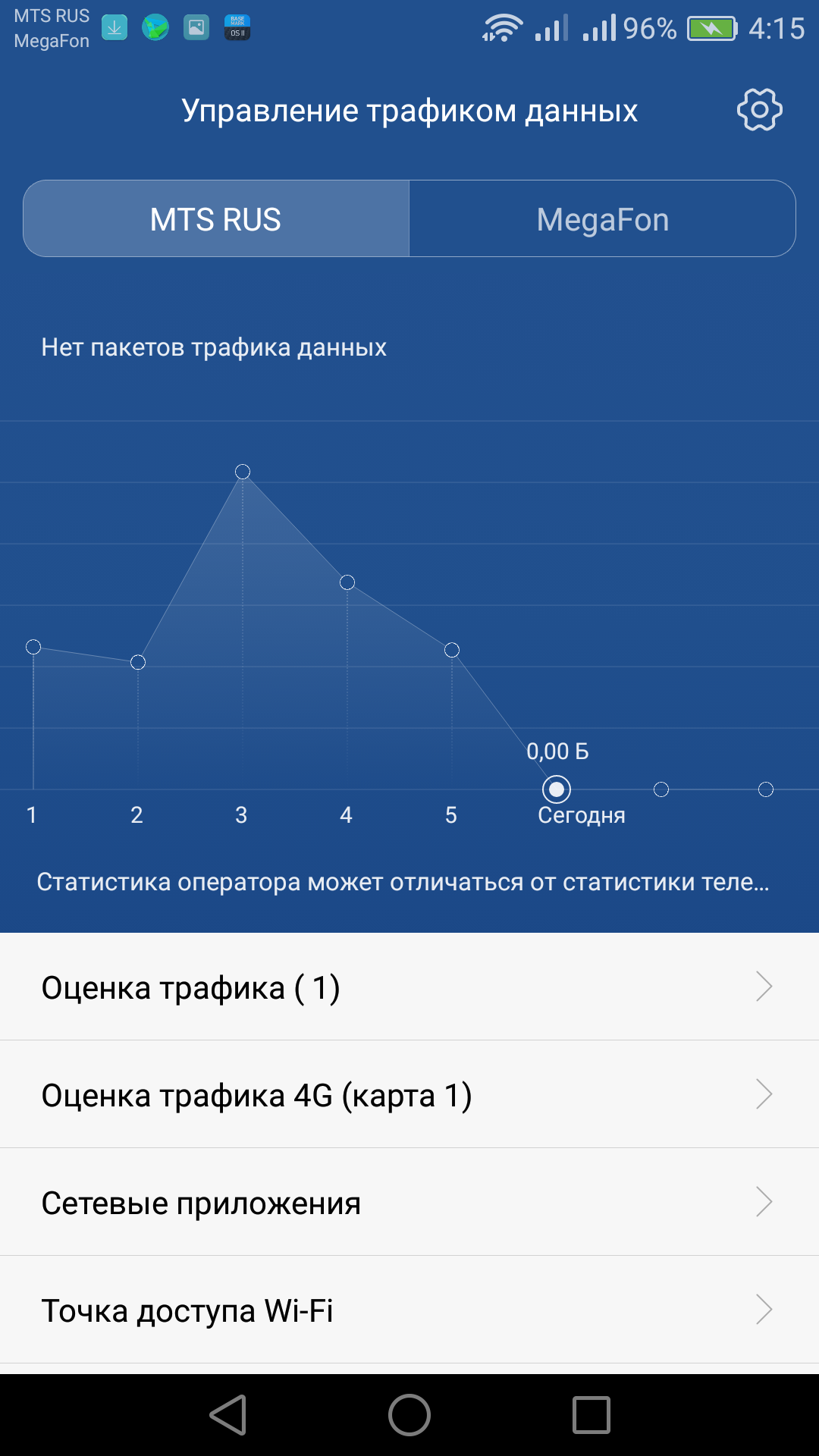This screenshot has height=1456, width=819.
Task: Open Точка доступа Wi-Fi
Action: tap(409, 1310)
